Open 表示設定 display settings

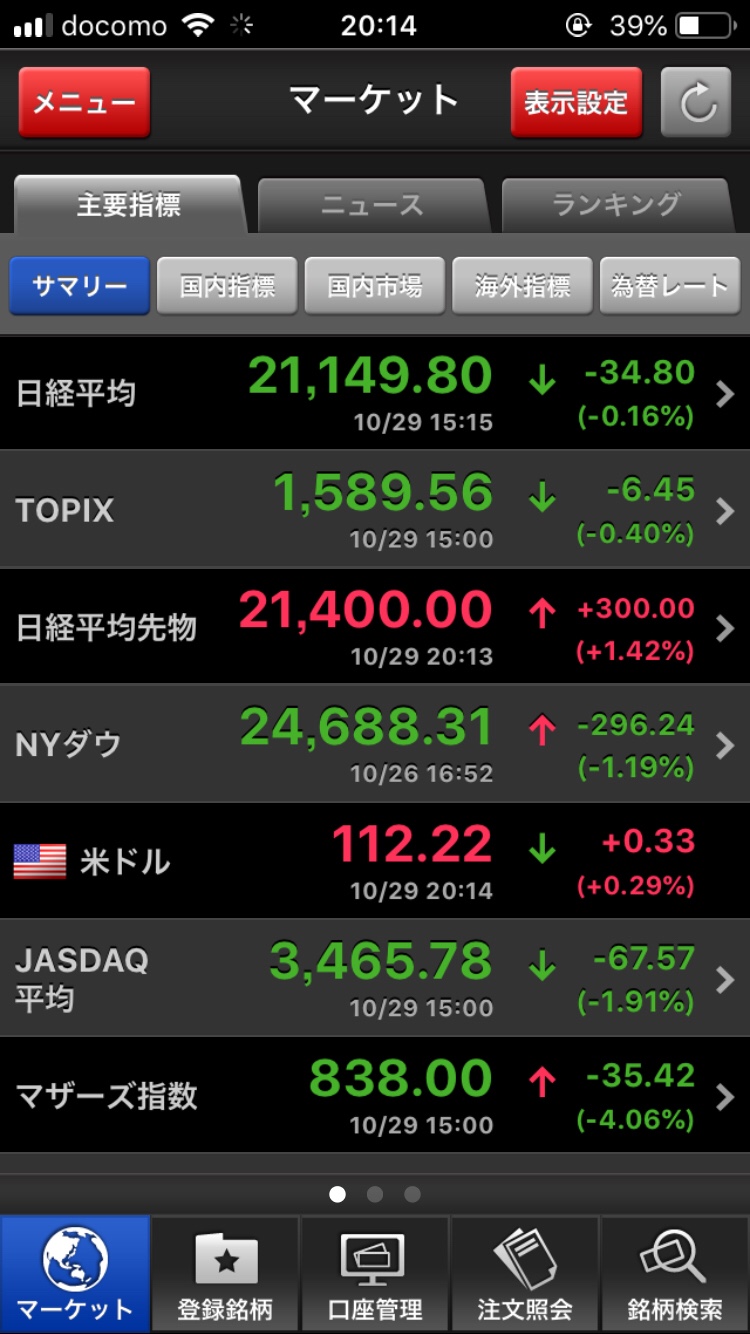[x=575, y=102]
